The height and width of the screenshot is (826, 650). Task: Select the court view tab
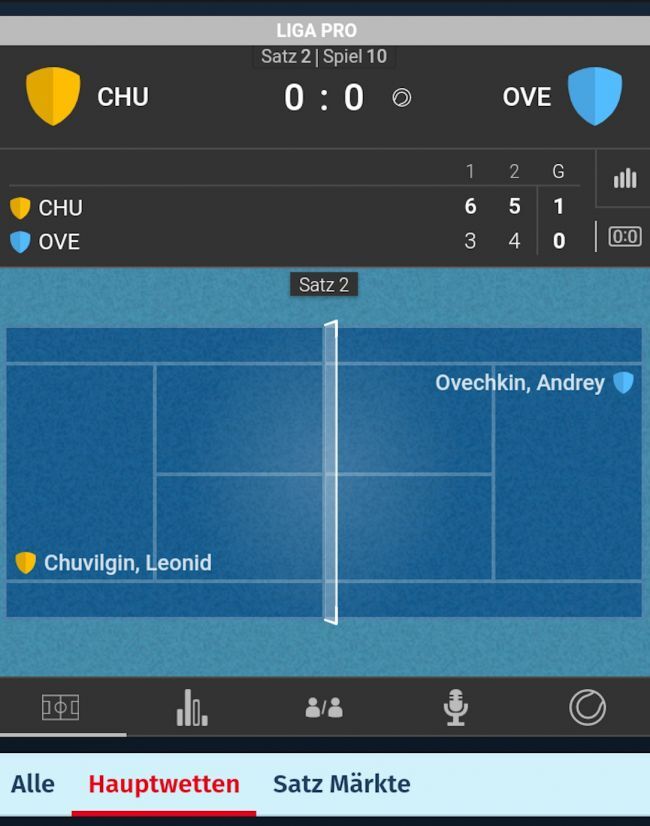61,708
